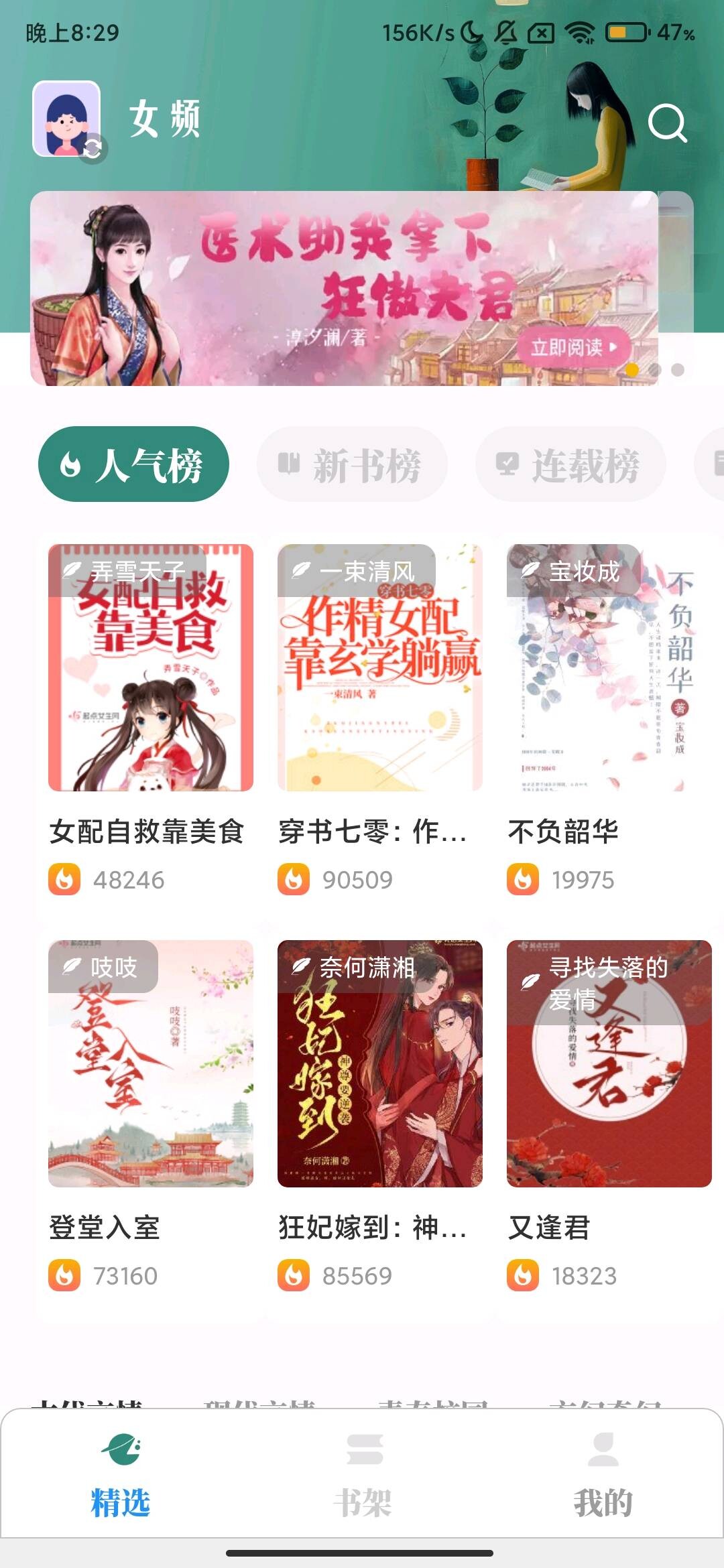Switch channel via the avatar icon
724x1568 pixels.
coord(68,121)
